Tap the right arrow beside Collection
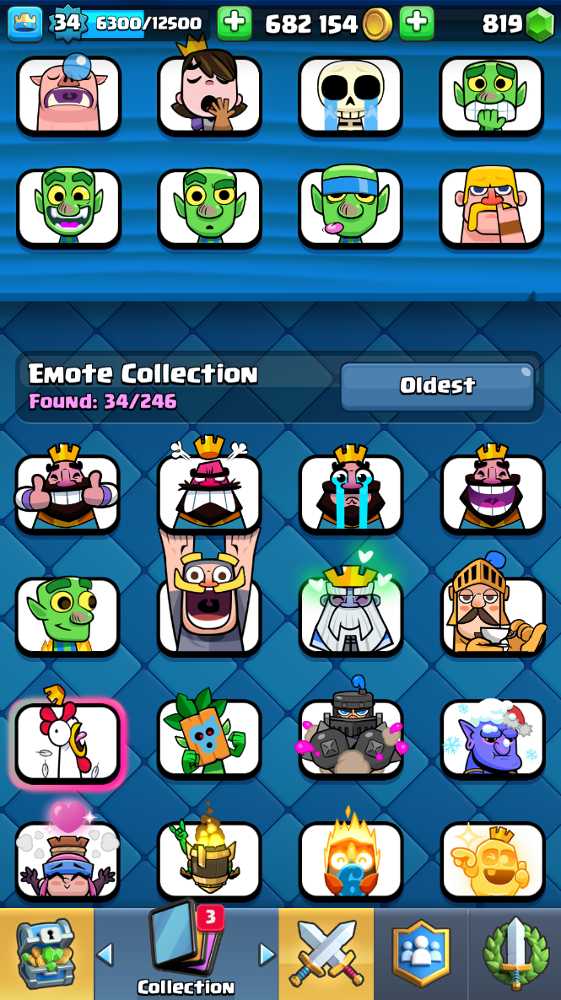561x1000 pixels. click(x=267, y=954)
